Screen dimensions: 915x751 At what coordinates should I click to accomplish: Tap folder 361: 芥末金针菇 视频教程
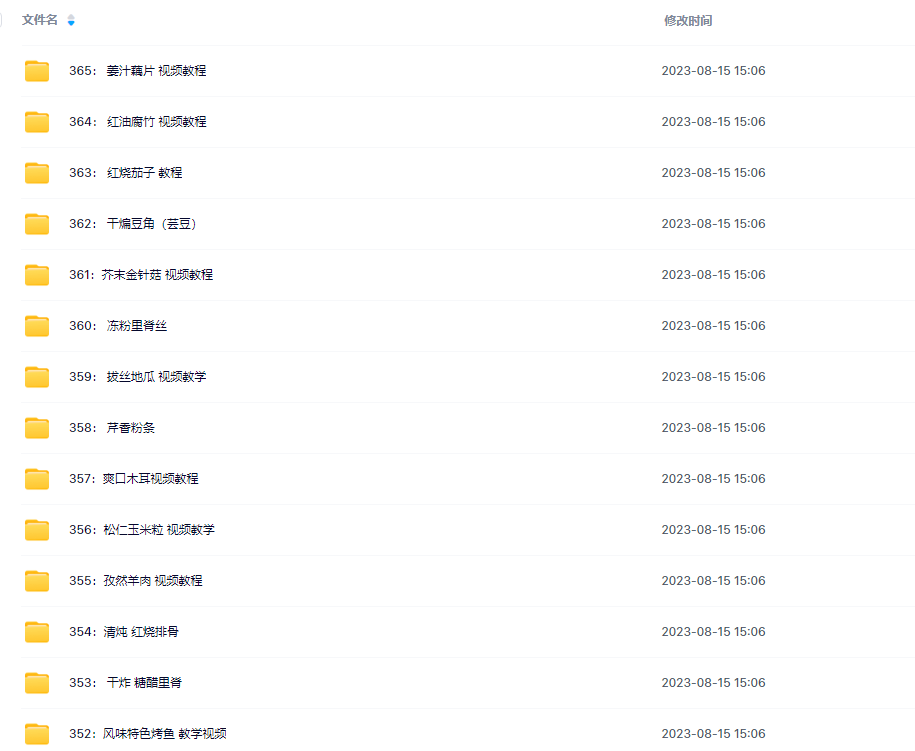140,275
